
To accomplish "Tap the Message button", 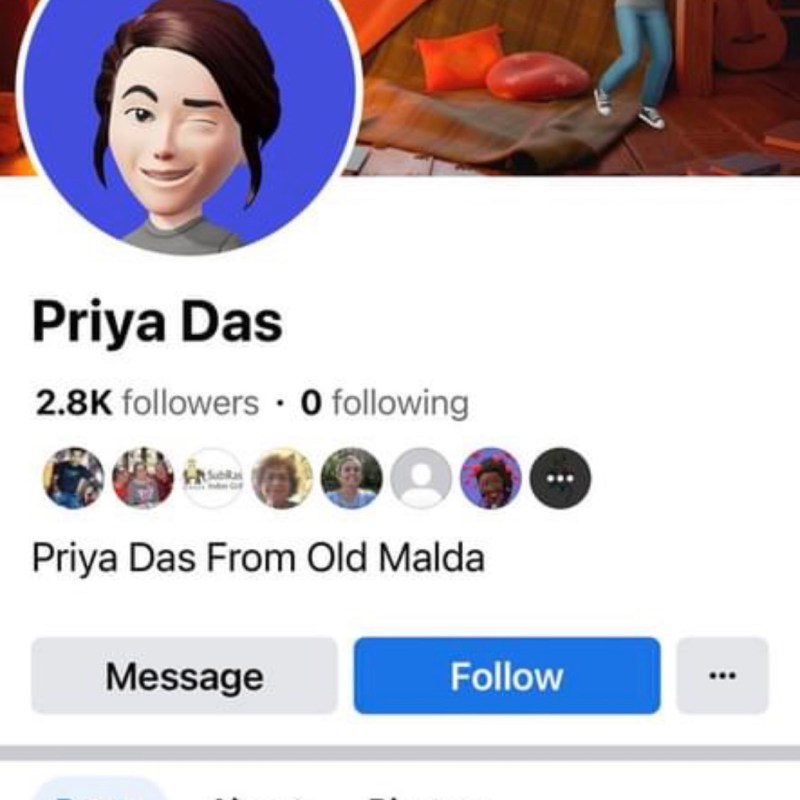I will tap(184, 676).
